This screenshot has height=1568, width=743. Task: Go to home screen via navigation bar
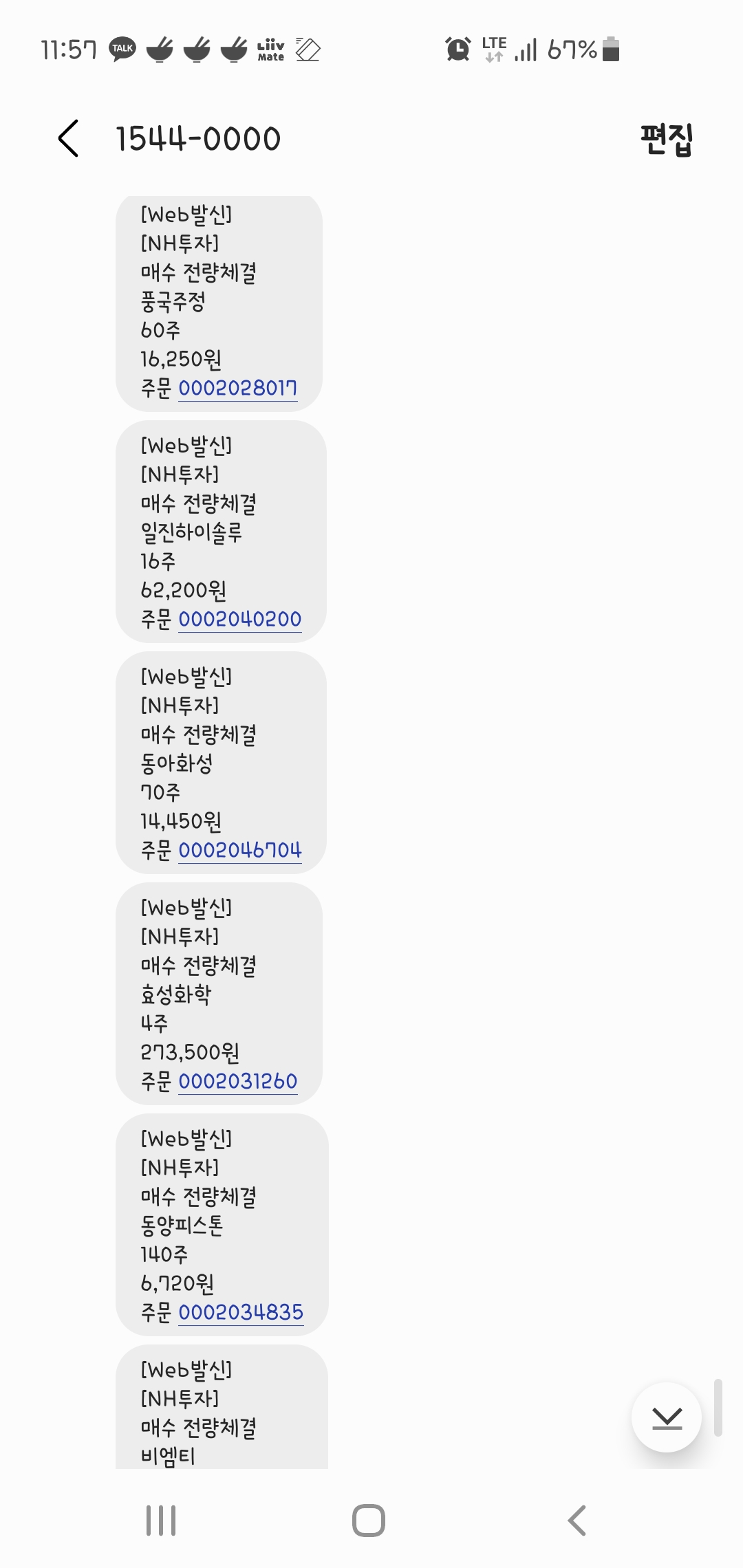(x=369, y=1521)
